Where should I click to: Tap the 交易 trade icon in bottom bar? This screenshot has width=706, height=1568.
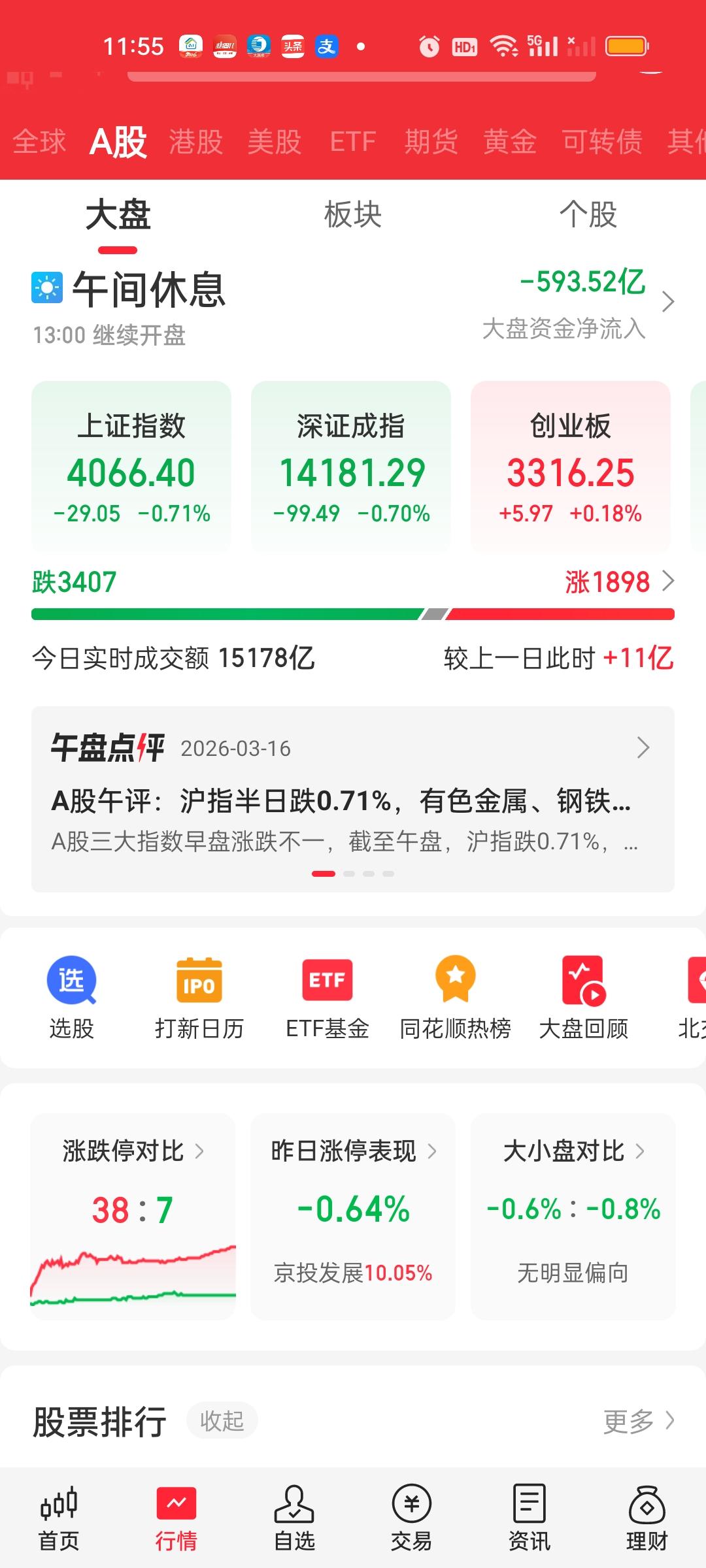[412, 1516]
